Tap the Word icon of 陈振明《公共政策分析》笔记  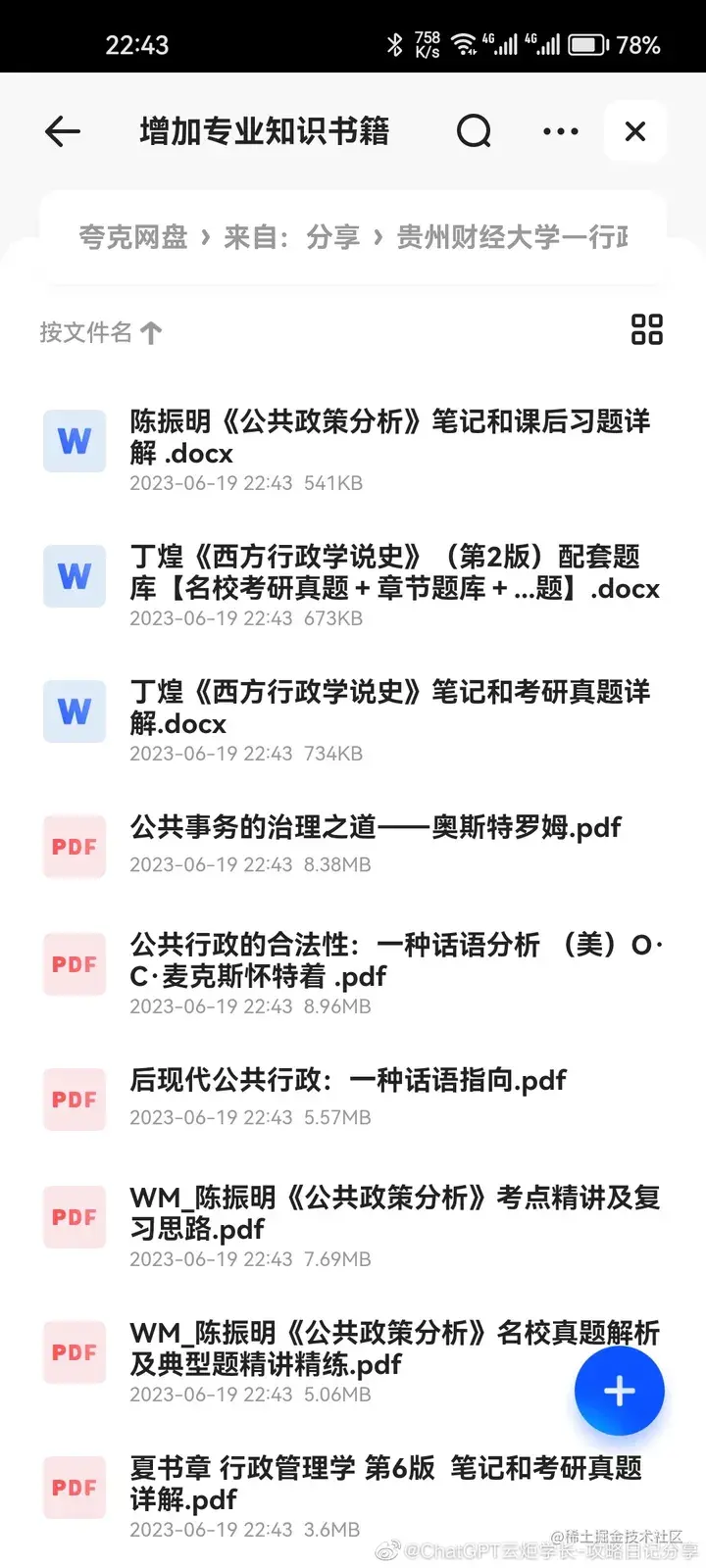tap(75, 441)
